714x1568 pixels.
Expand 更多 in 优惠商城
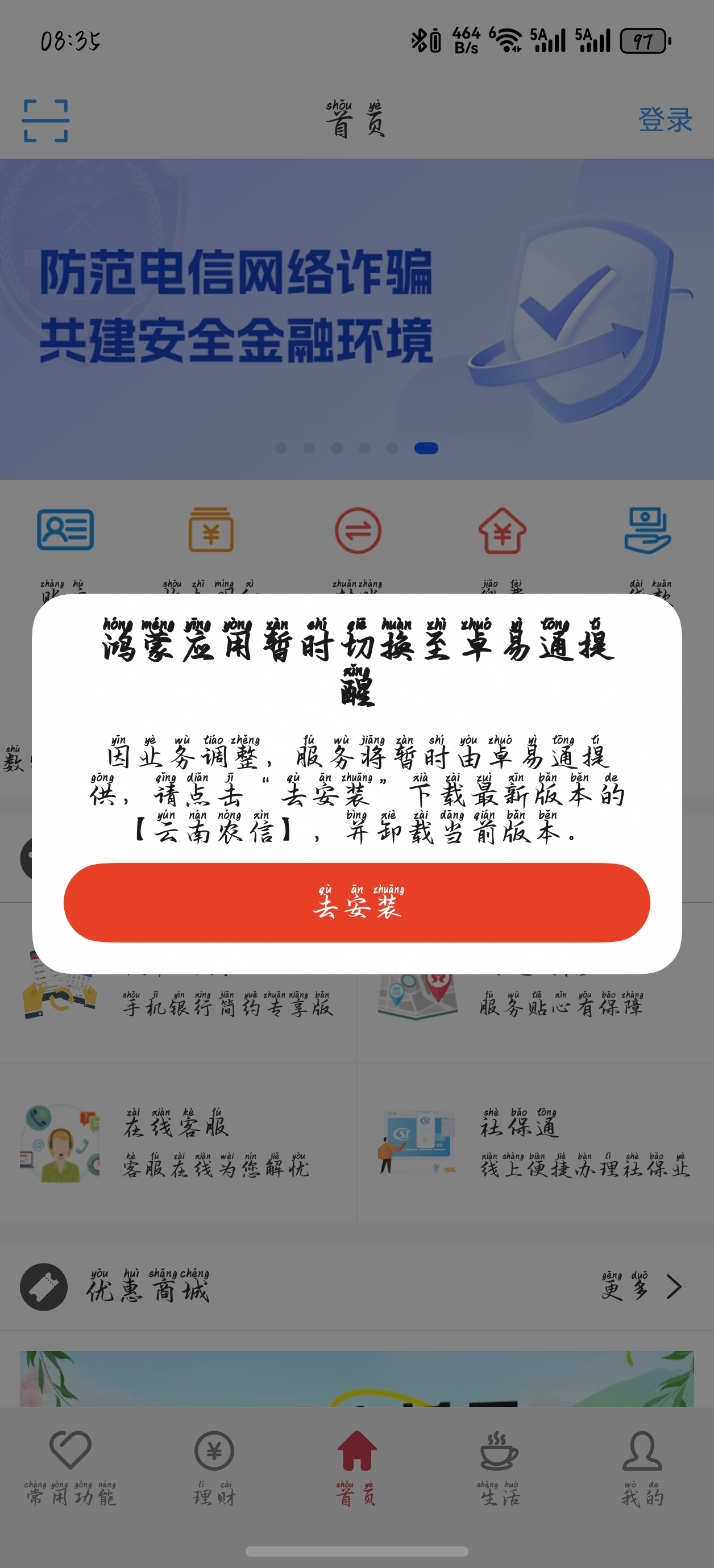[x=641, y=1287]
